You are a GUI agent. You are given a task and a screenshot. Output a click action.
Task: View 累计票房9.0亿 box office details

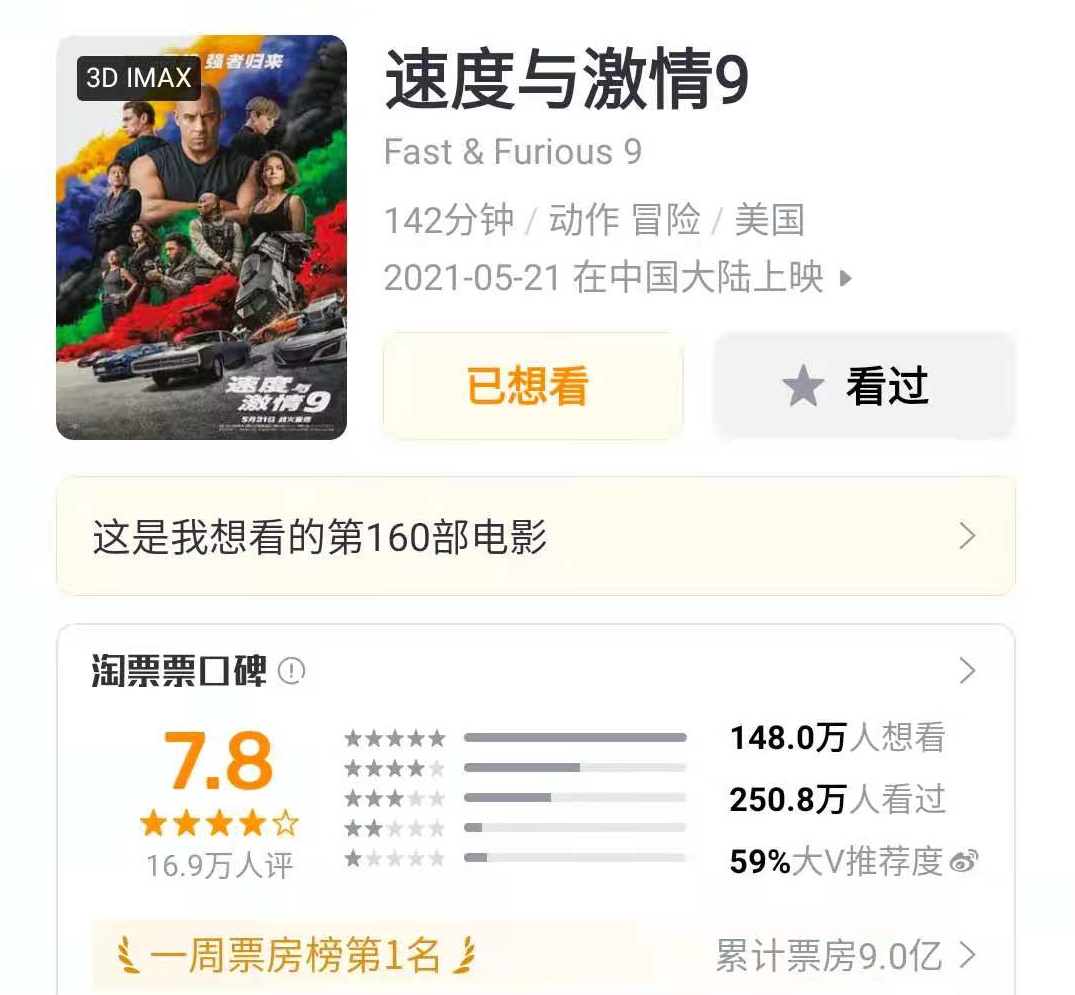(846, 956)
